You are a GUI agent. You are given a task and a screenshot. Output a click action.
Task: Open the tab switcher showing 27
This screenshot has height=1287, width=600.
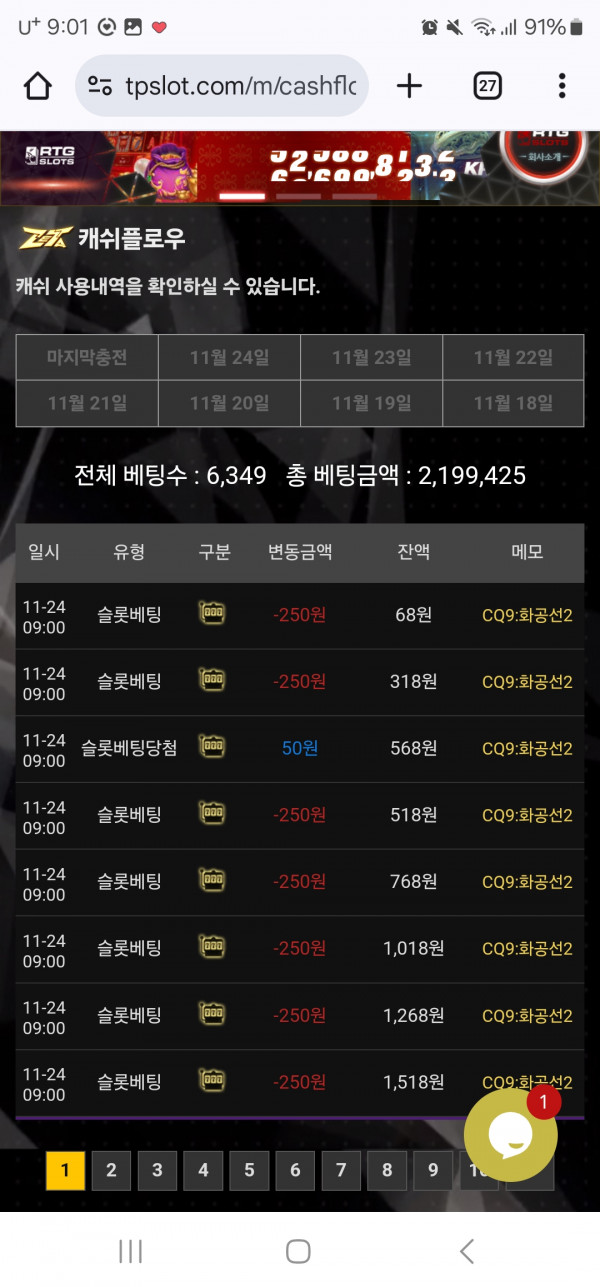click(x=487, y=86)
